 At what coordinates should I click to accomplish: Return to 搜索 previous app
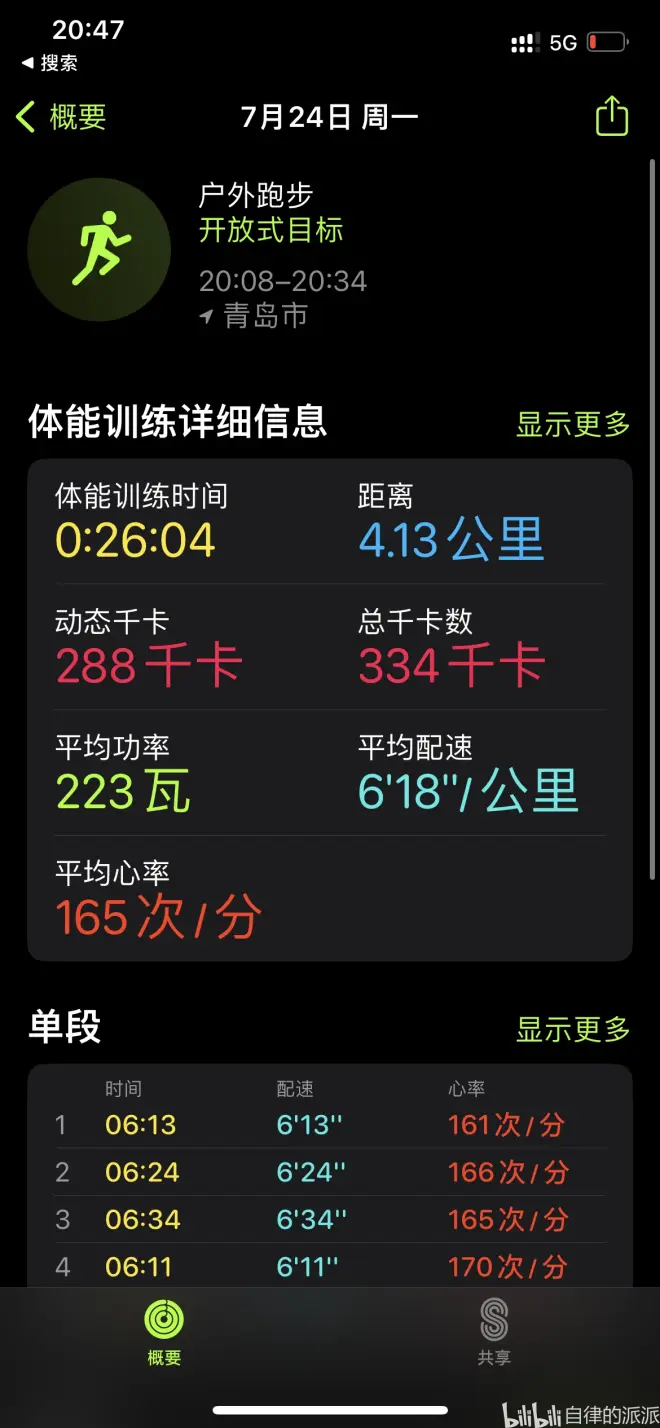coord(50,63)
